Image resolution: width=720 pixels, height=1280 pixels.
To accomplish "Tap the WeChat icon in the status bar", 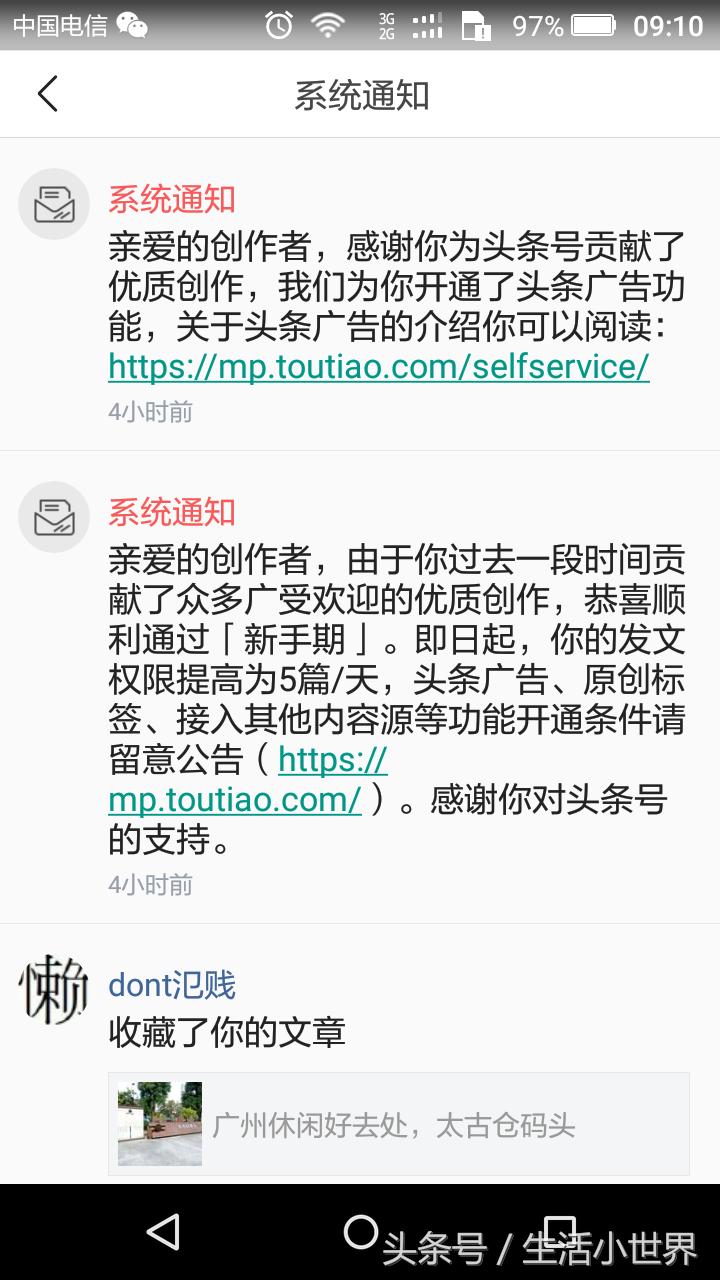I will point(131,26).
